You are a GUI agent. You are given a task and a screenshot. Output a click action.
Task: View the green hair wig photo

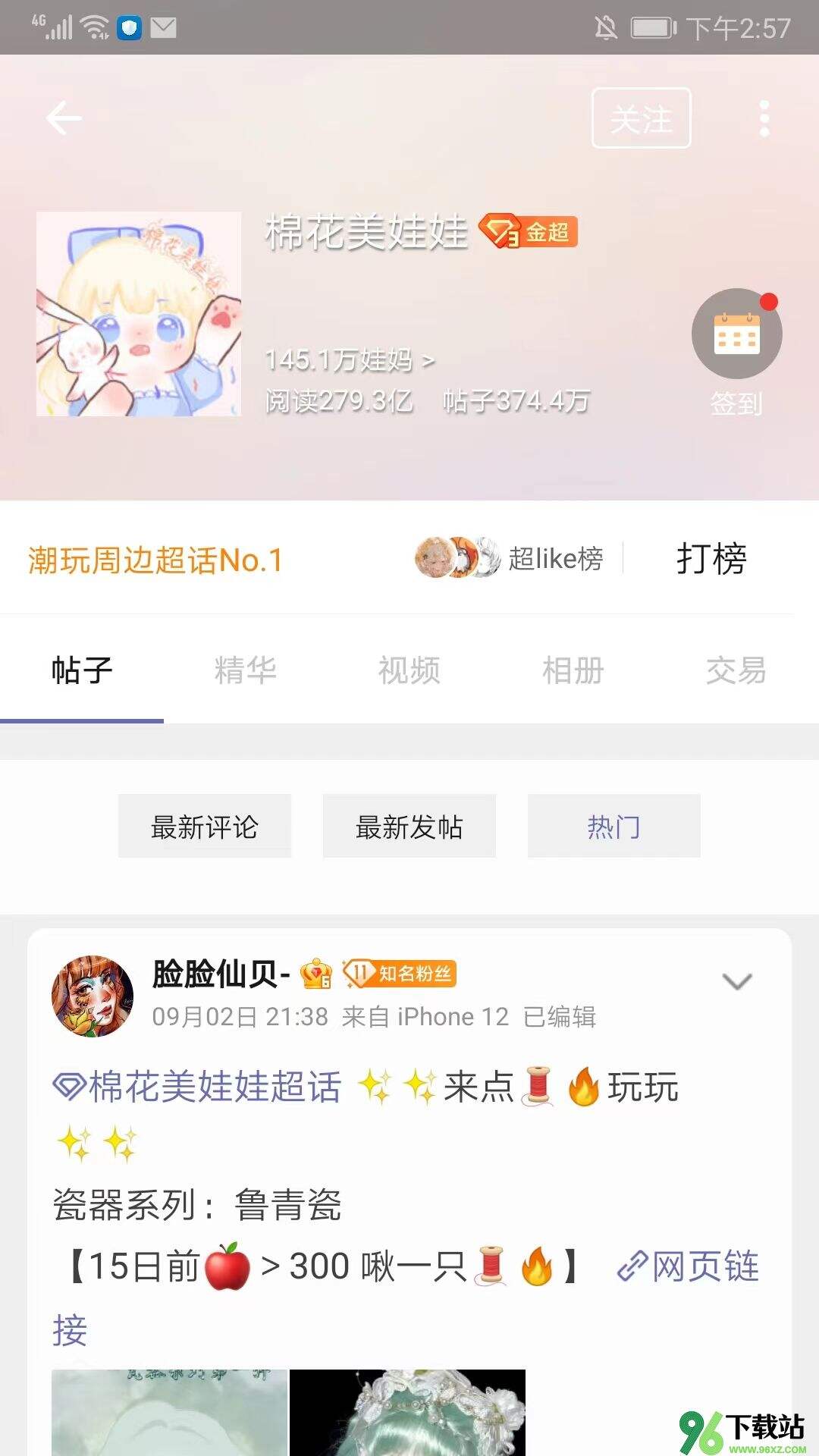click(407, 1412)
